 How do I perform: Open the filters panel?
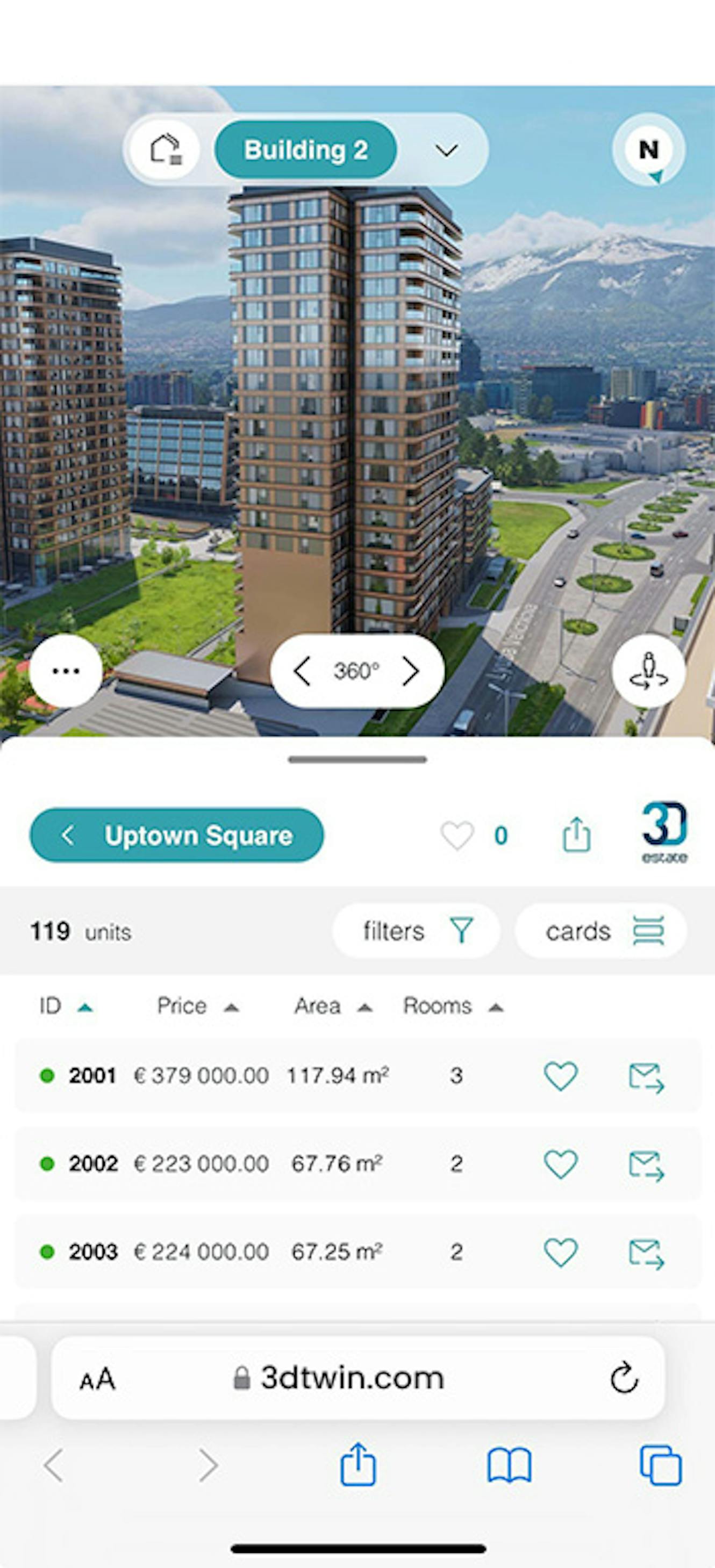tap(417, 931)
